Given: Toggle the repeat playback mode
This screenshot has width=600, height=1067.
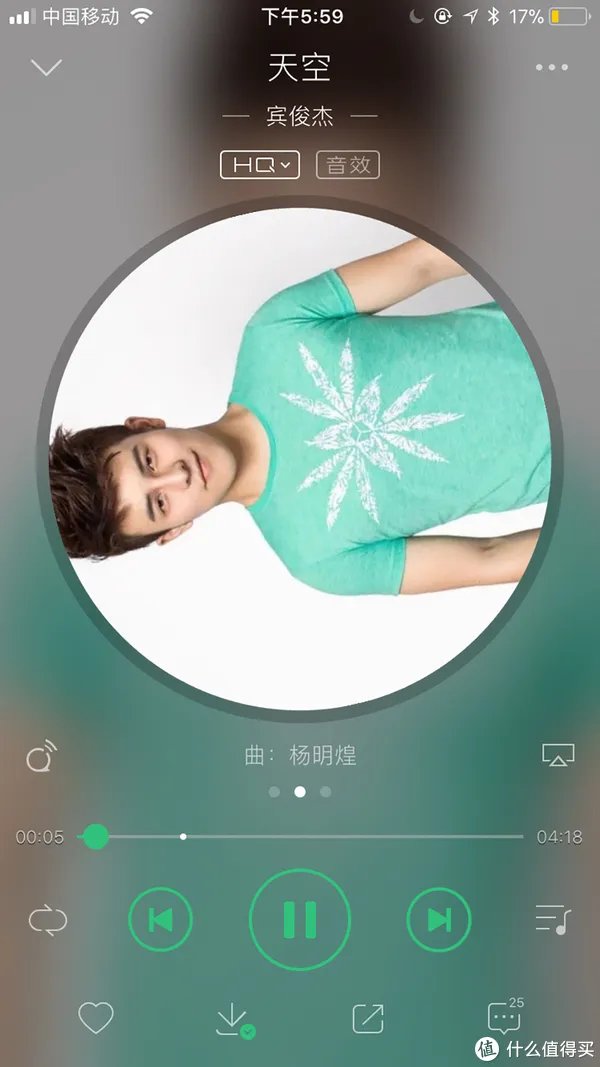Looking at the screenshot, I should coord(47,920).
